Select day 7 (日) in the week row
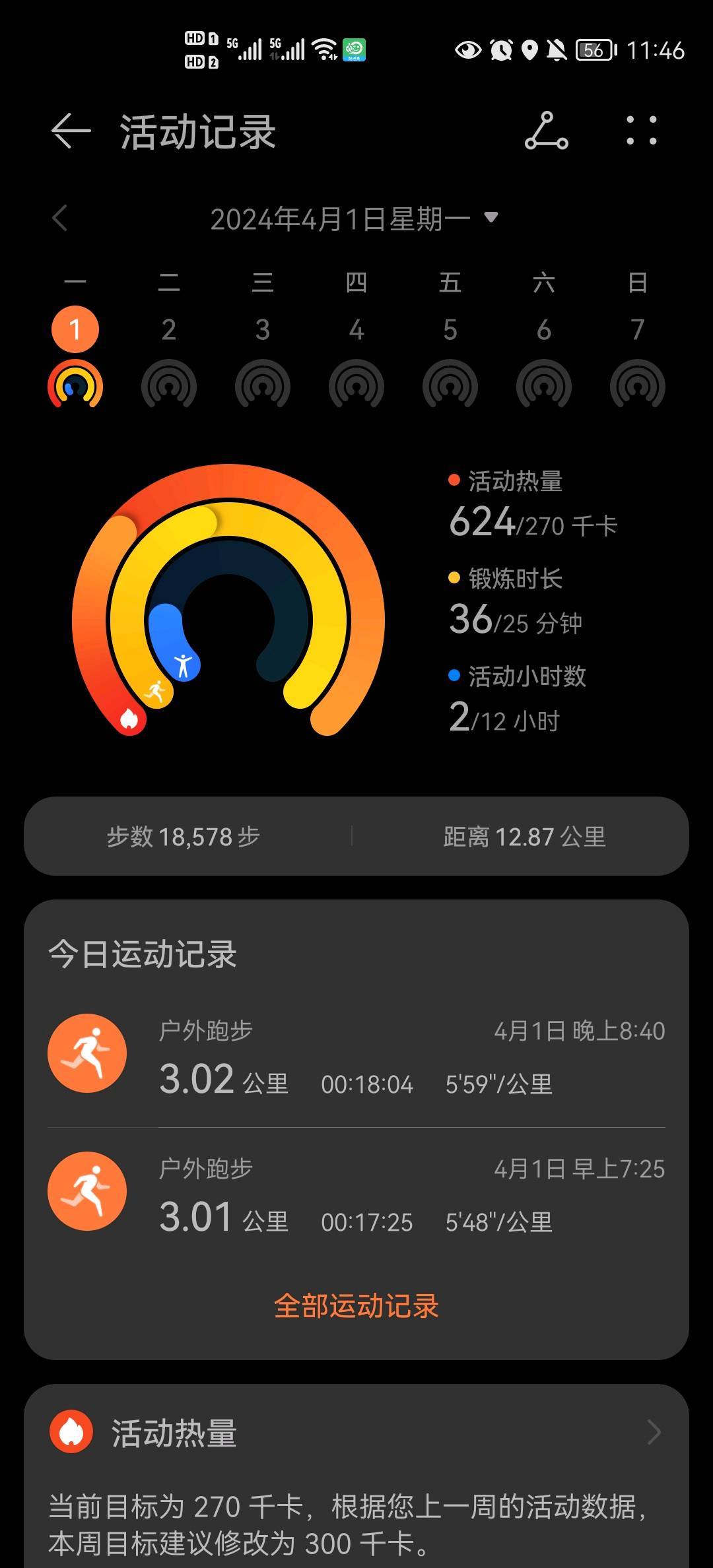713x1568 pixels. [638, 340]
